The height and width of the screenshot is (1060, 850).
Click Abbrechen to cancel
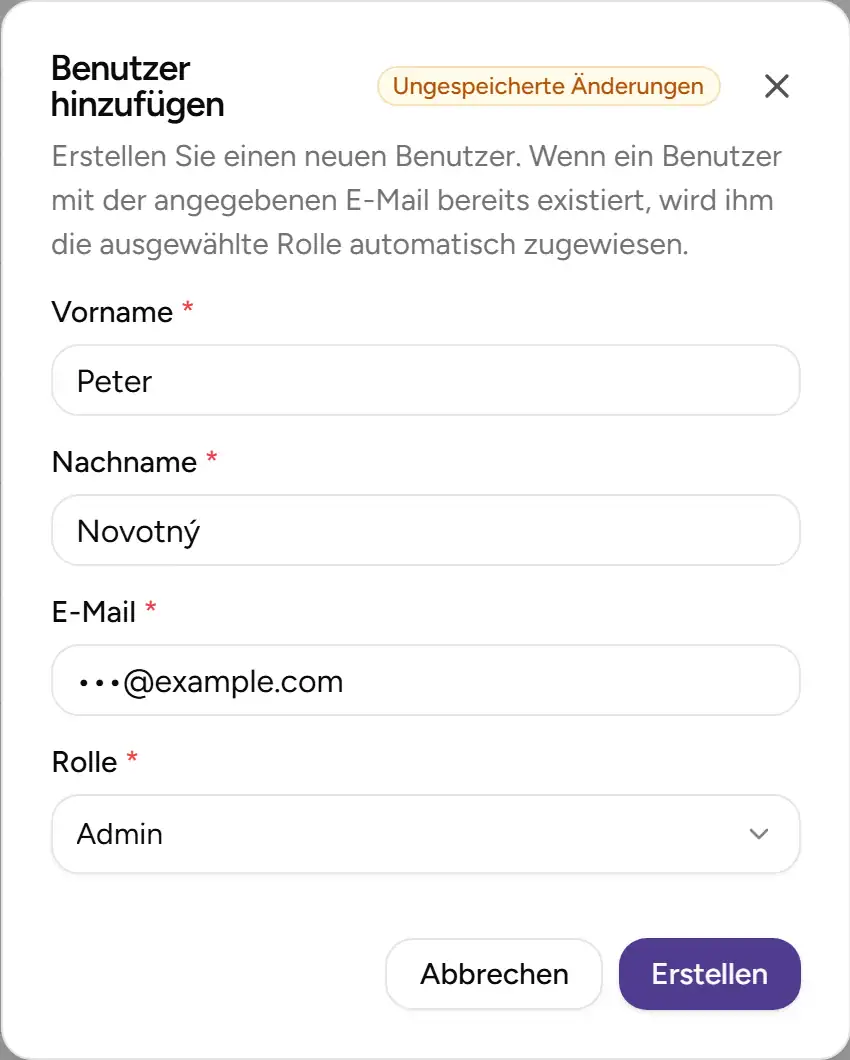tap(493, 973)
